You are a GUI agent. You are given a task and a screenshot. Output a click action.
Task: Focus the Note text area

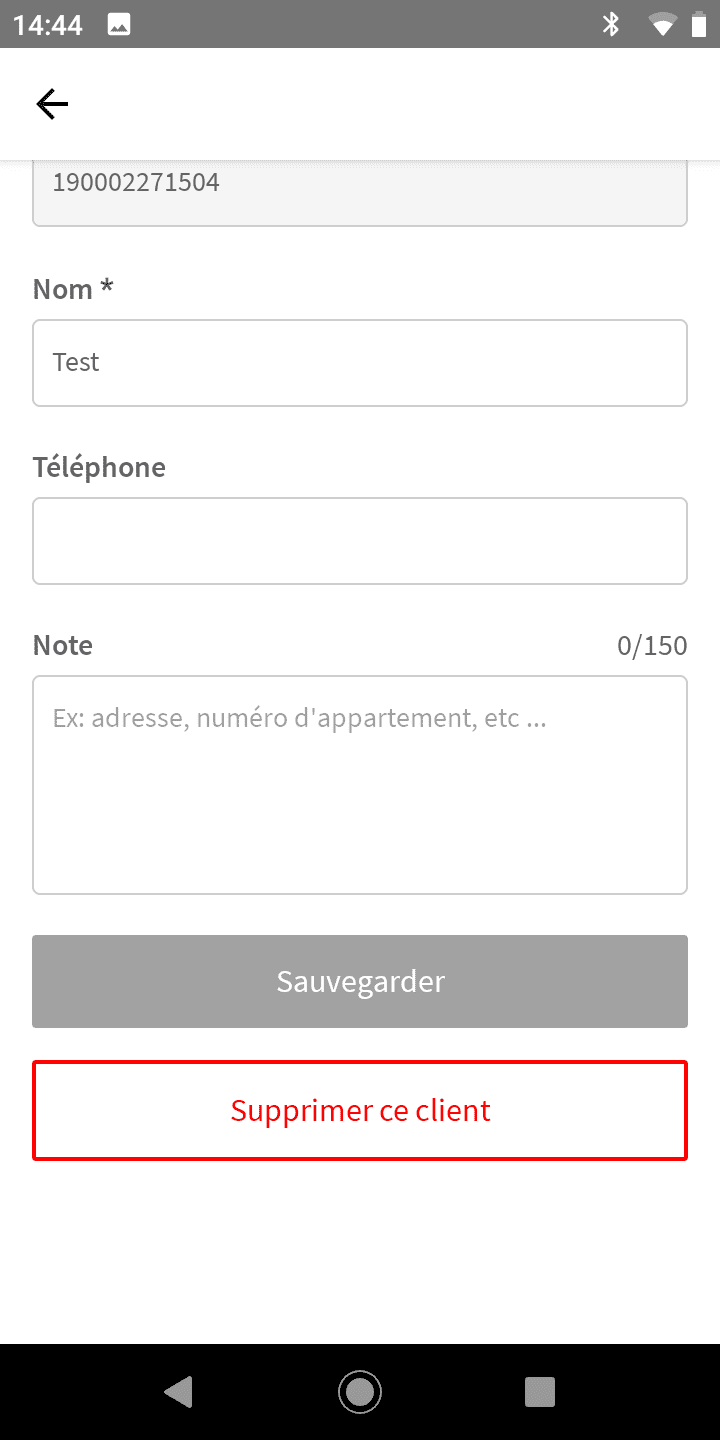point(360,785)
